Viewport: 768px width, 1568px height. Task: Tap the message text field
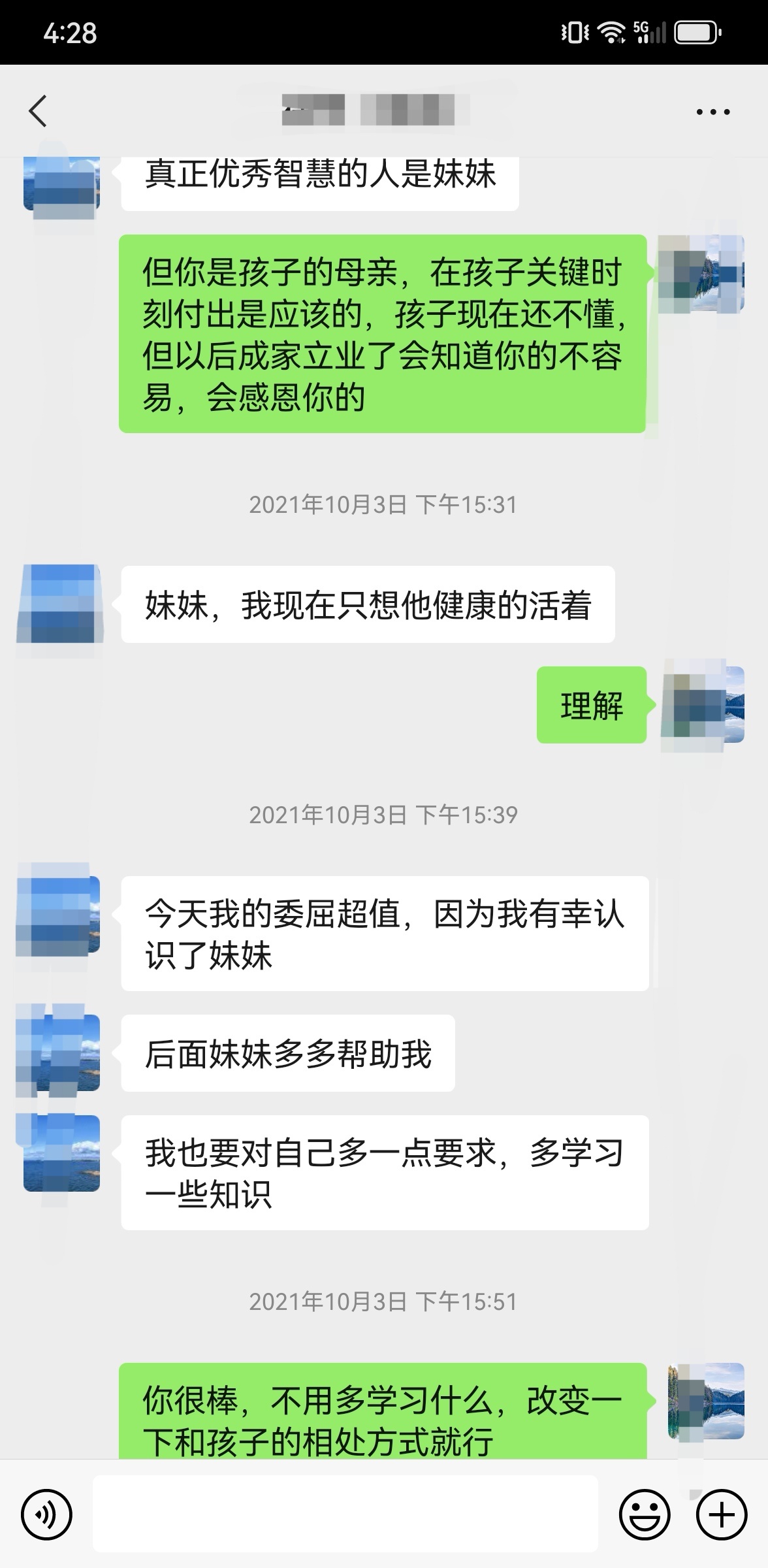345,1514
